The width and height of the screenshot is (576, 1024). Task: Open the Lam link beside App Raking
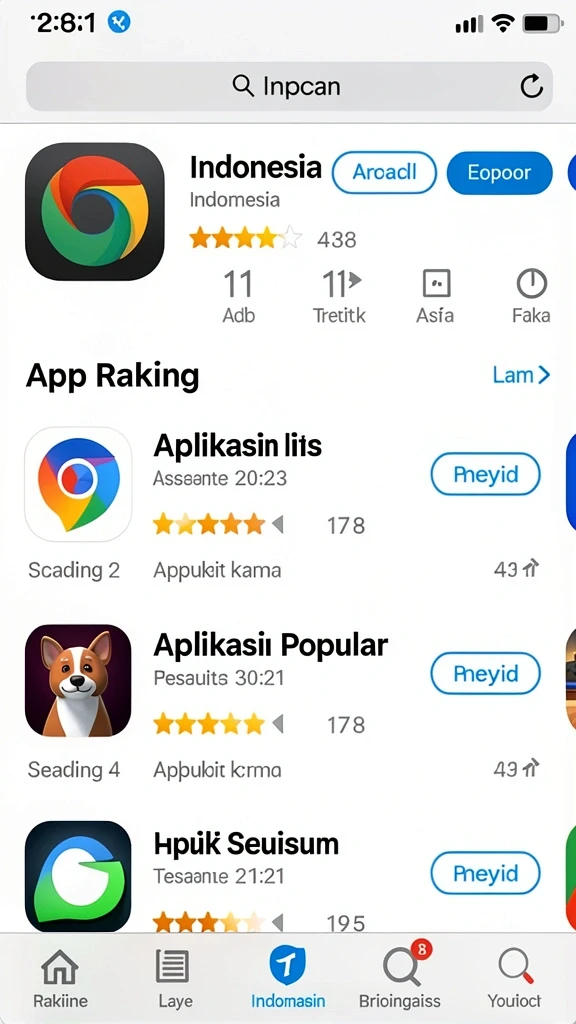521,375
